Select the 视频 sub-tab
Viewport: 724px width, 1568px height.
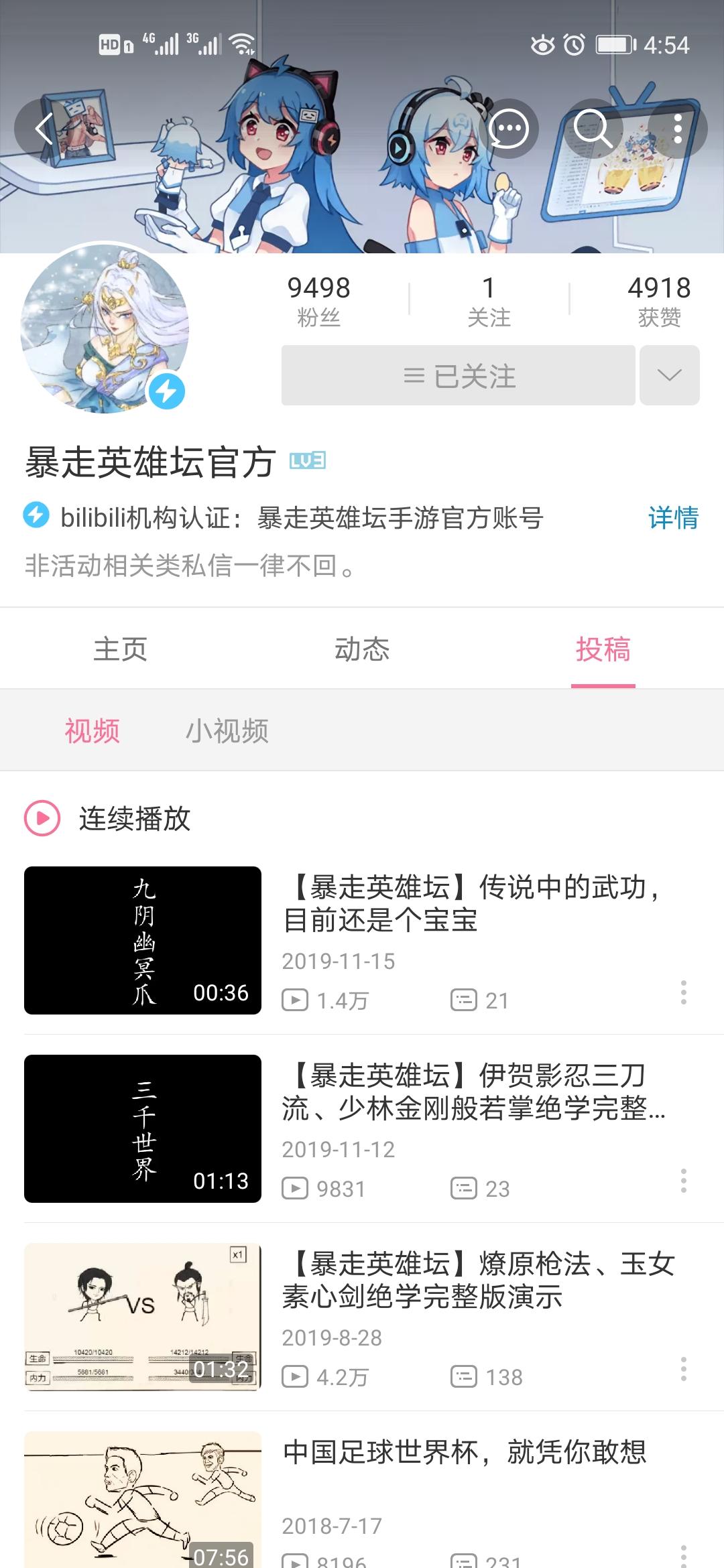tap(93, 731)
